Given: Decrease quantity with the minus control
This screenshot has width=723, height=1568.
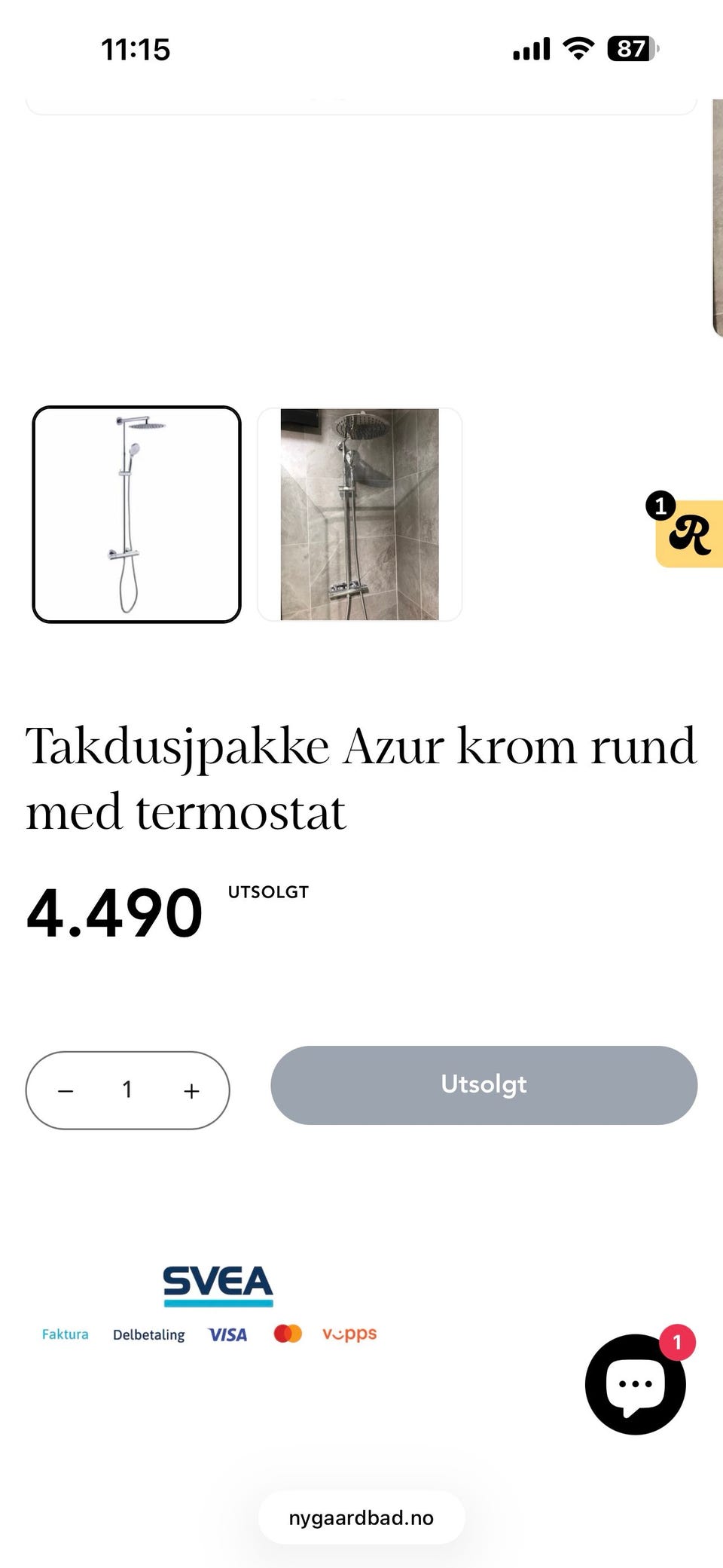Looking at the screenshot, I should (66, 1090).
